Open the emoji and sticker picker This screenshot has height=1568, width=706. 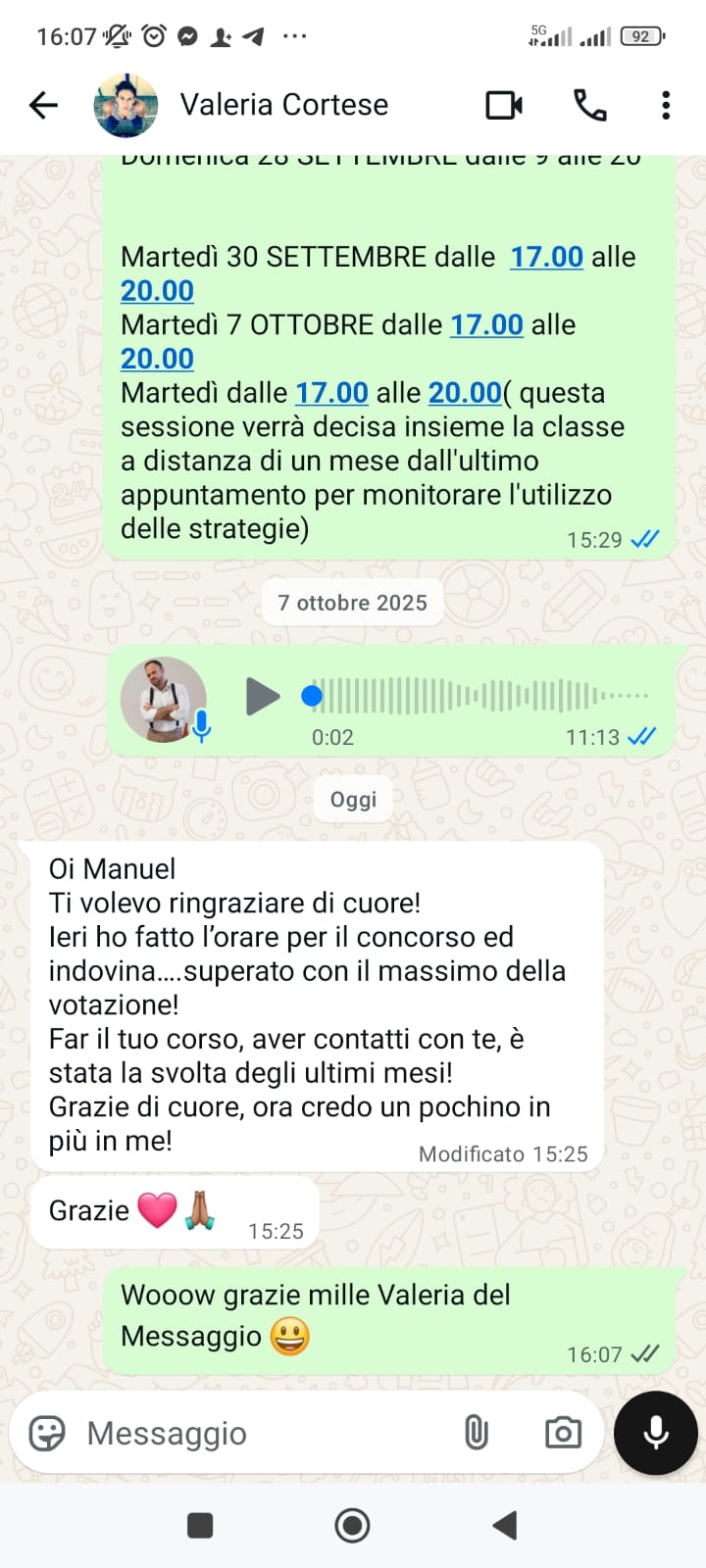pos(47,1434)
